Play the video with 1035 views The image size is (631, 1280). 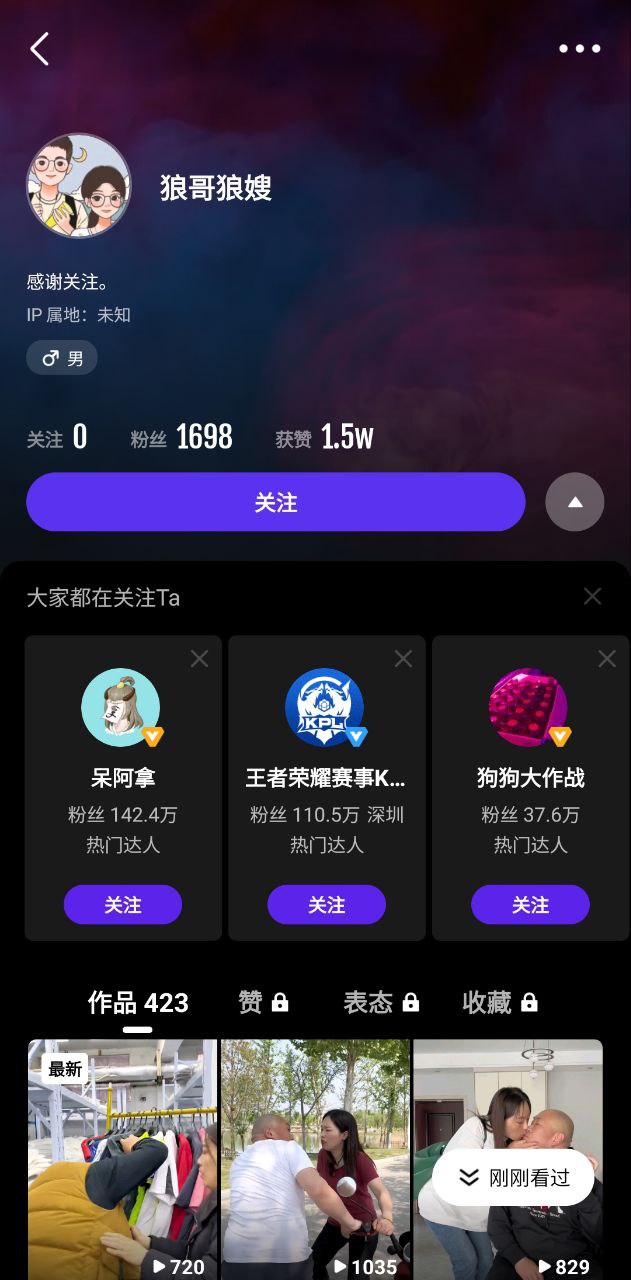click(x=315, y=1160)
